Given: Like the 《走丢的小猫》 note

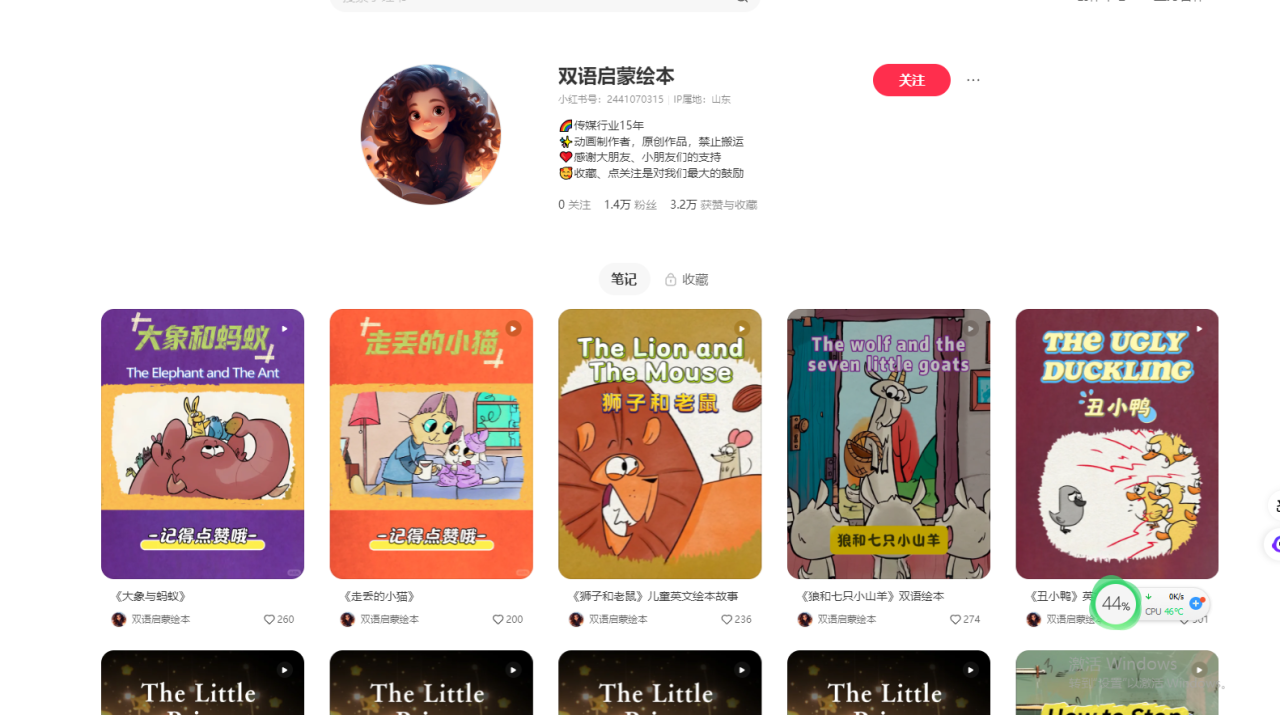Looking at the screenshot, I should (x=498, y=619).
